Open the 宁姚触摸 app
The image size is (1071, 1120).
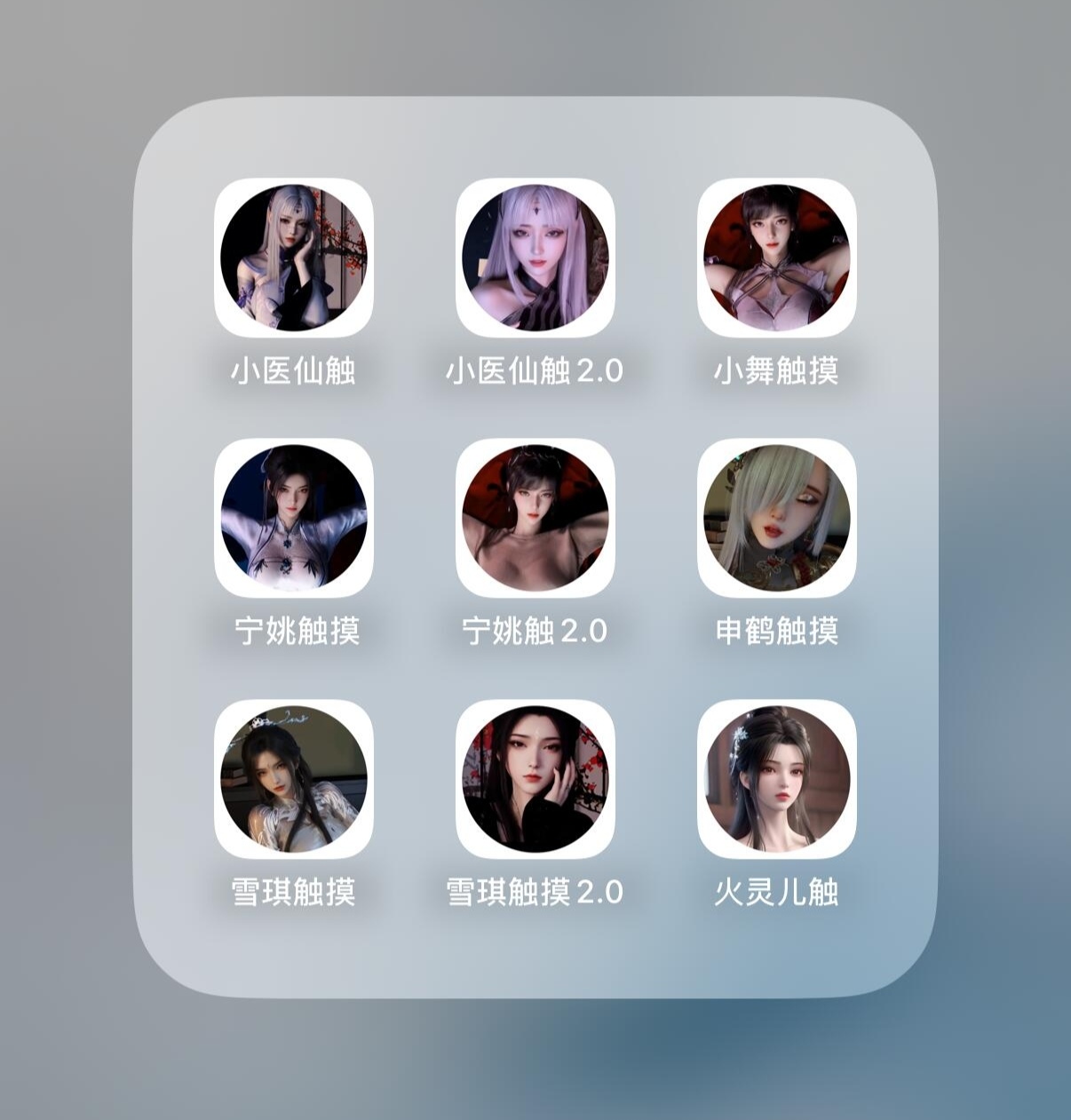click(294, 518)
